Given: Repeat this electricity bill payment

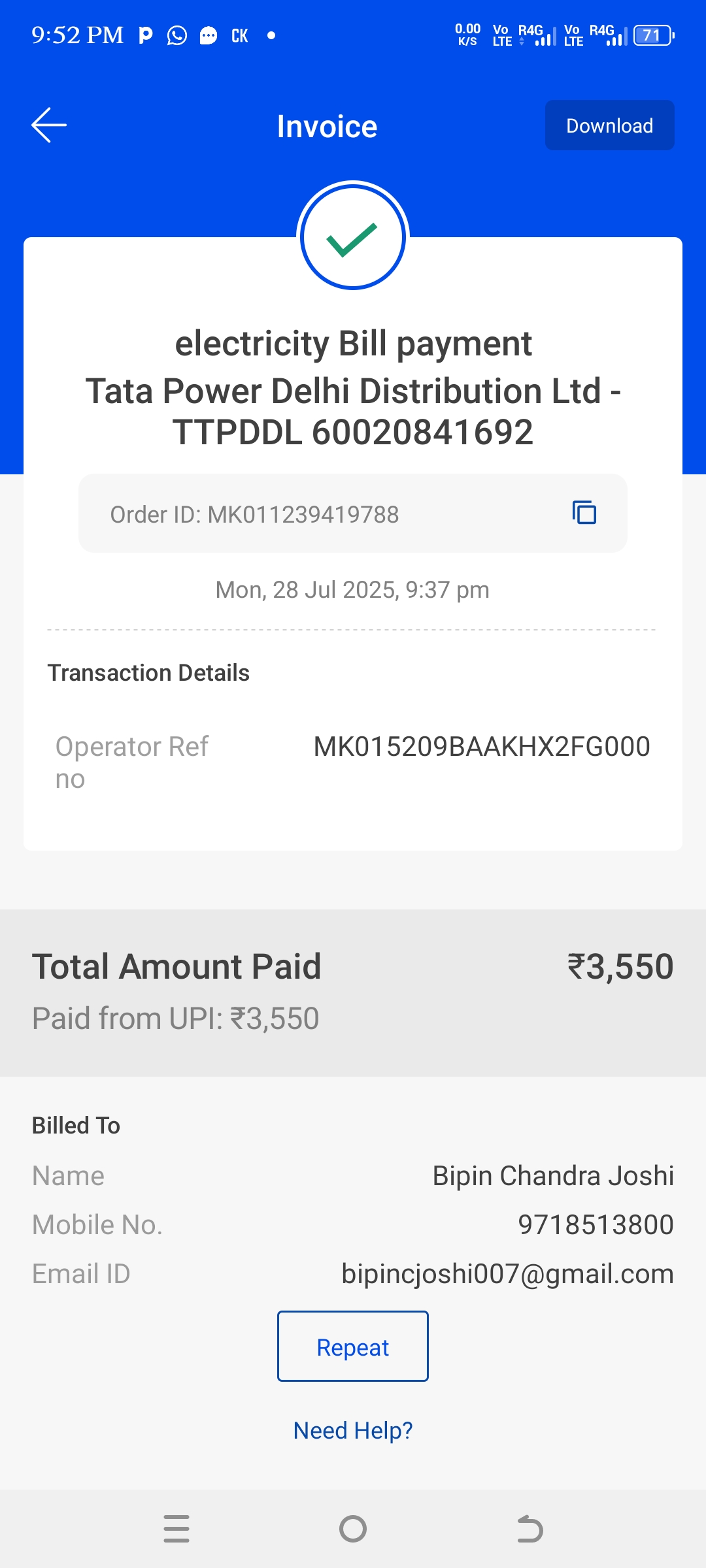Looking at the screenshot, I should point(353,1347).
